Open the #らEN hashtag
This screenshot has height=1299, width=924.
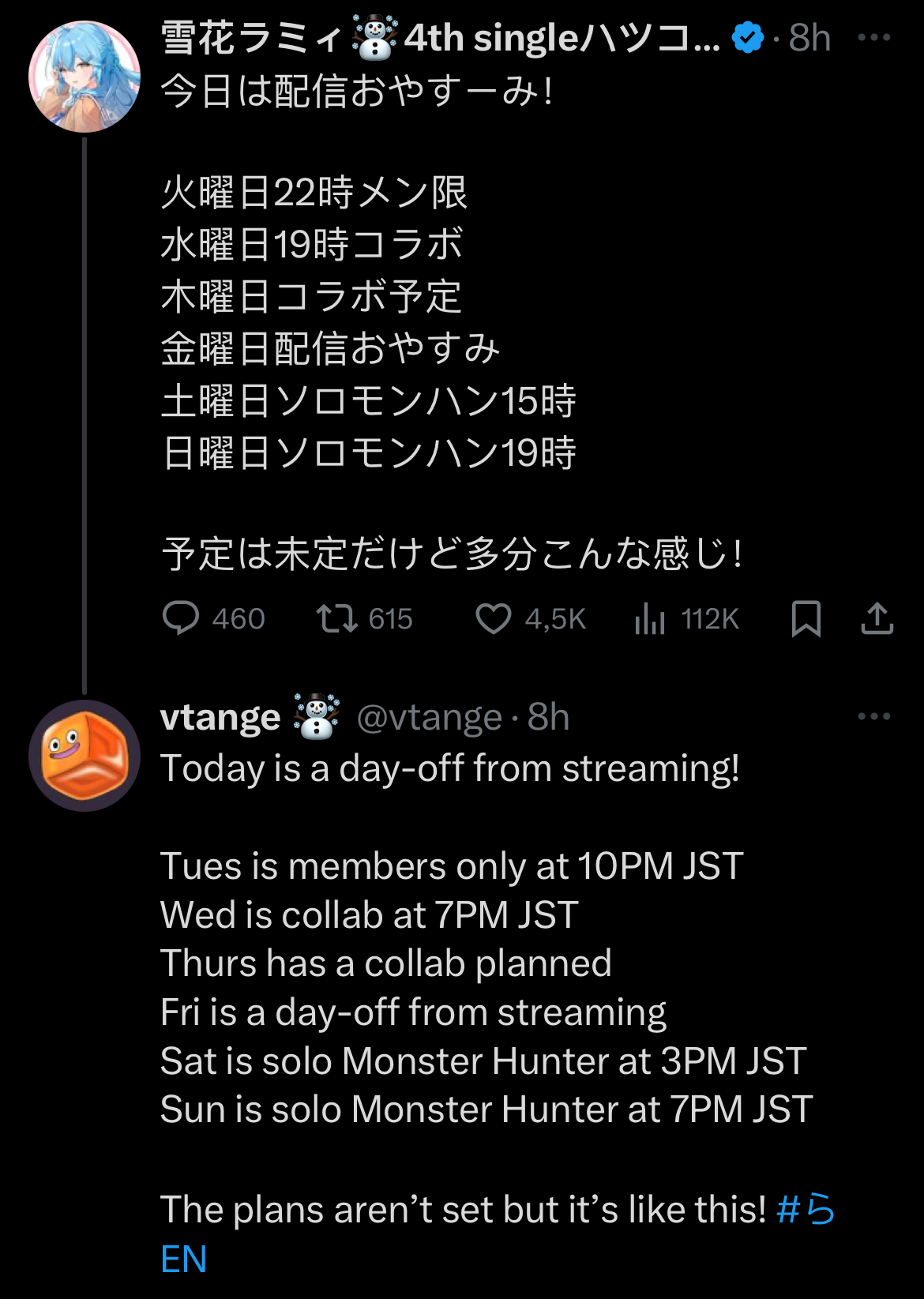click(x=806, y=1210)
